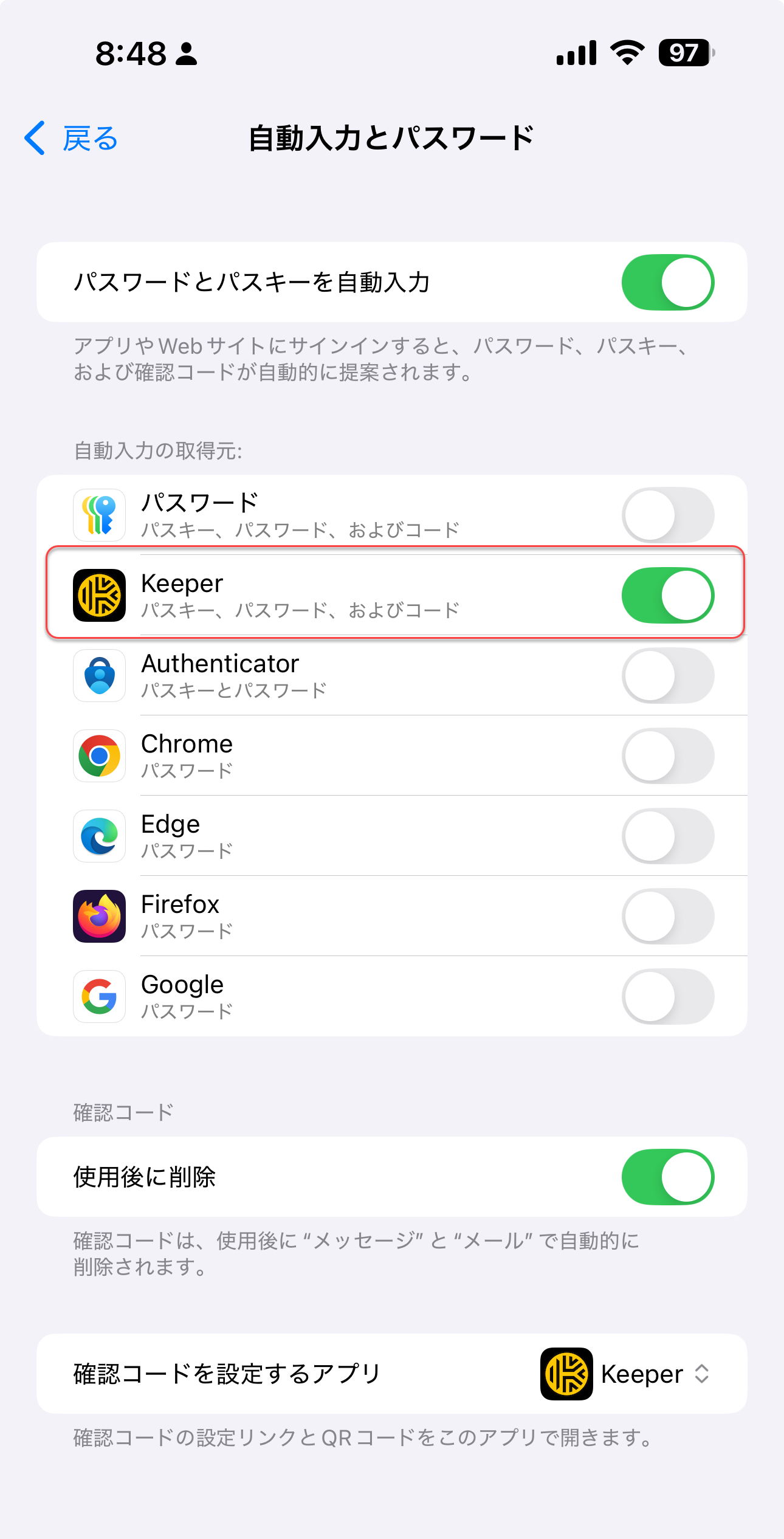Image resolution: width=784 pixels, height=1539 pixels.
Task: Disable Keeper as autofill source
Action: point(667,596)
